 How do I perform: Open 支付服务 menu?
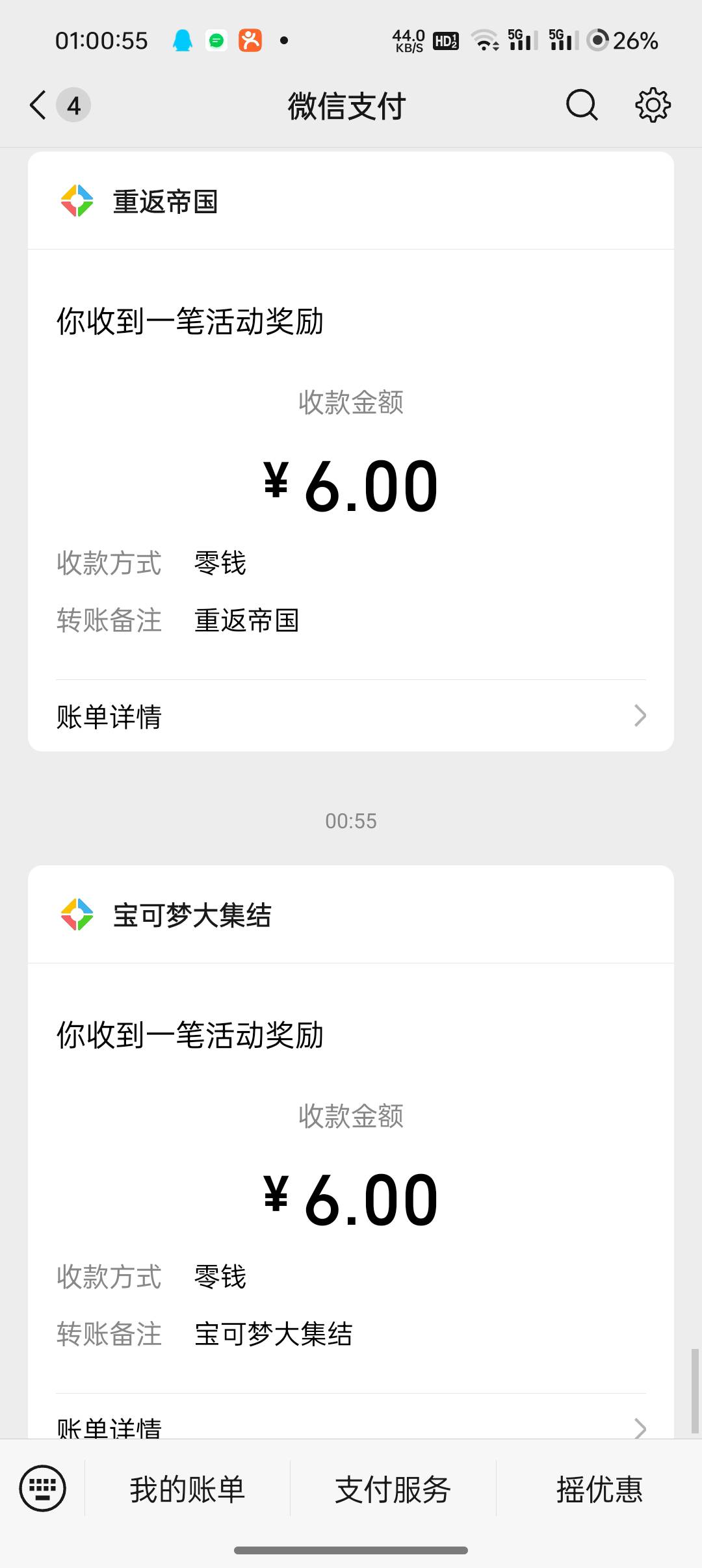click(x=393, y=1489)
